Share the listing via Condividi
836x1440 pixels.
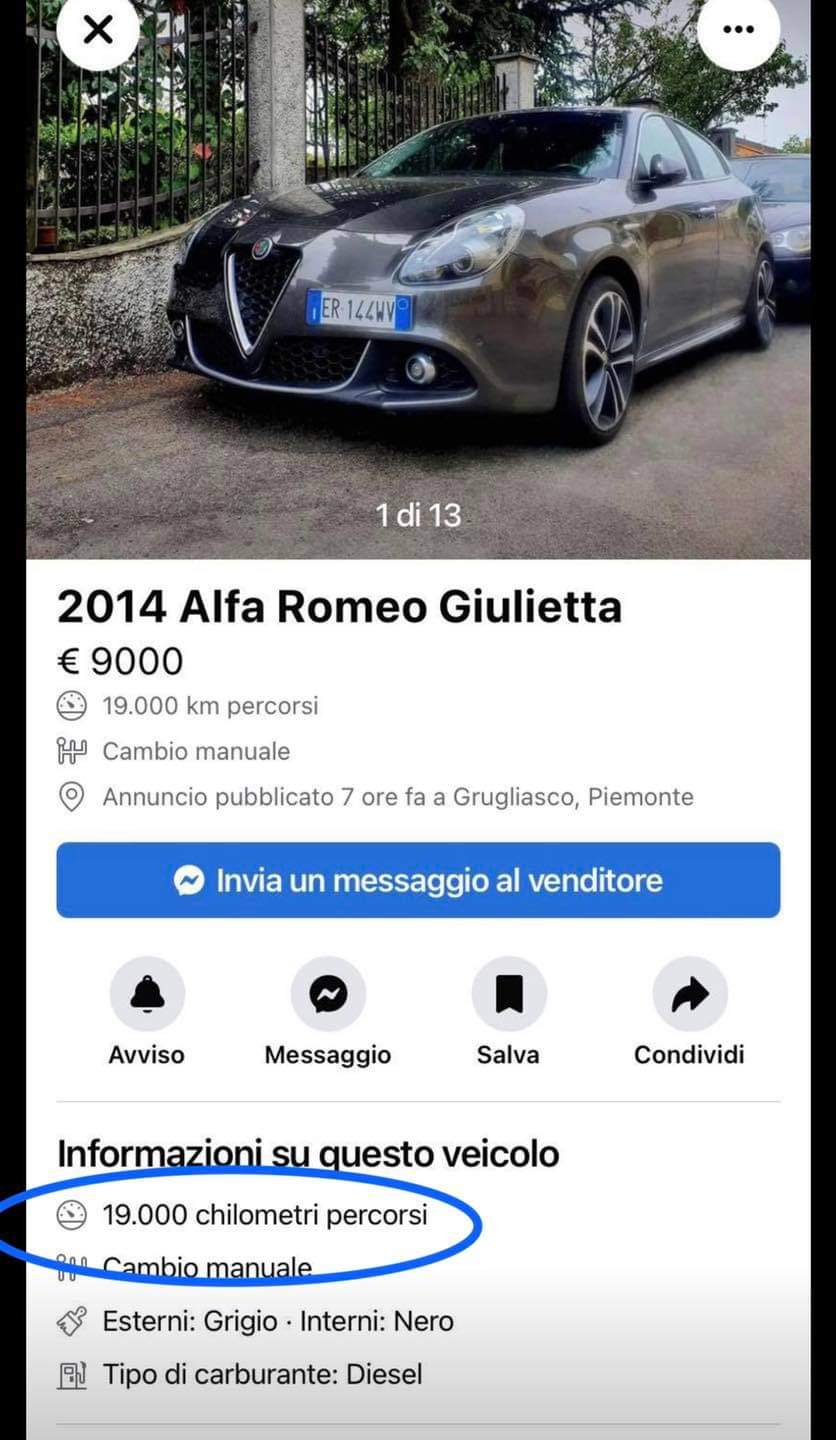point(689,994)
